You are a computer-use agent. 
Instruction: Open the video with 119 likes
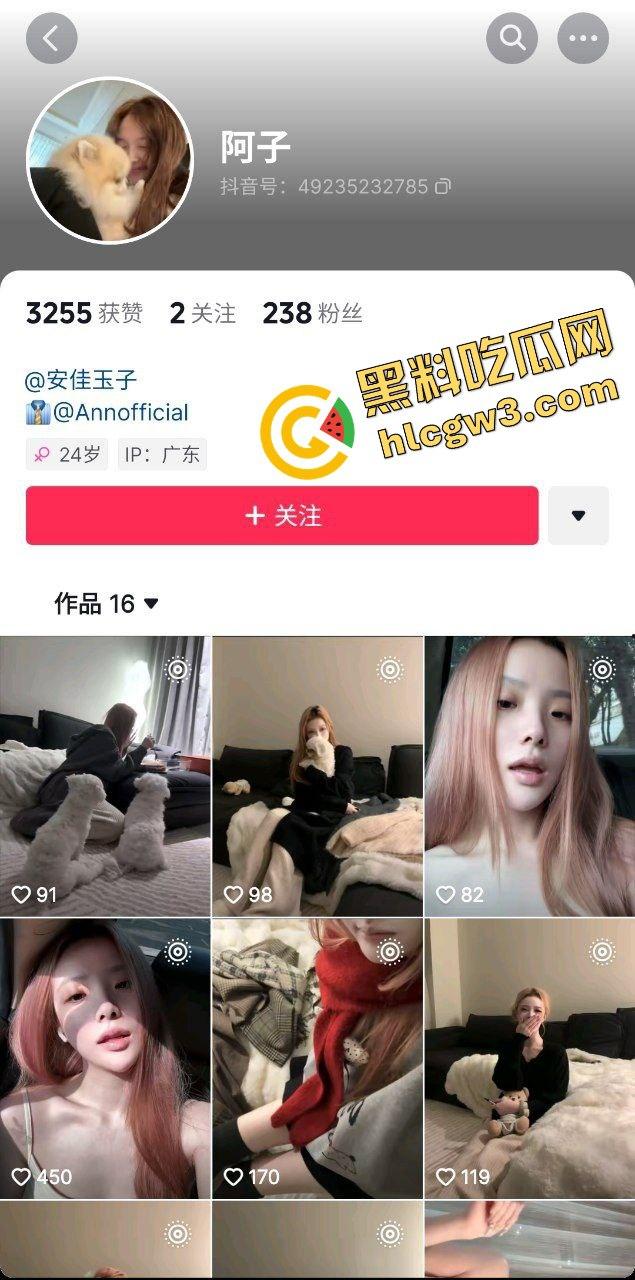point(529,1058)
